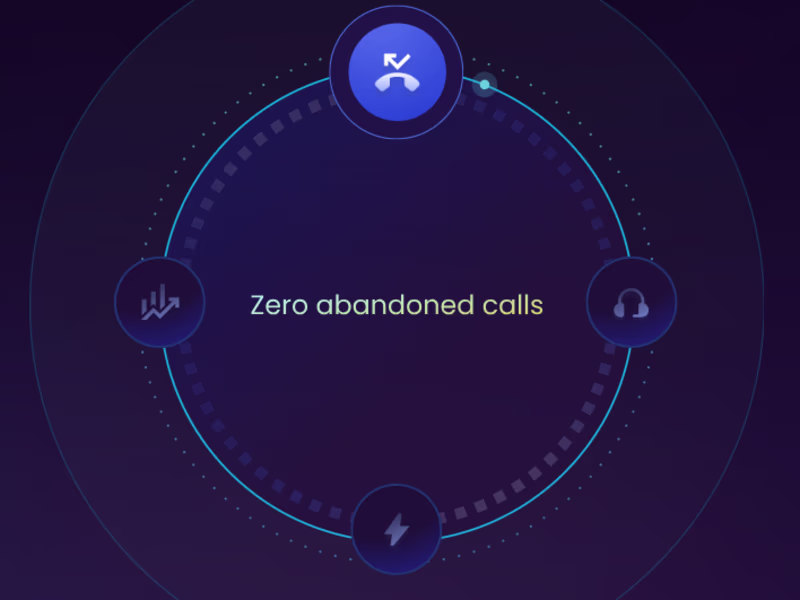The image size is (800, 600).
Task: Select the headset support icon
Action: pos(631,302)
